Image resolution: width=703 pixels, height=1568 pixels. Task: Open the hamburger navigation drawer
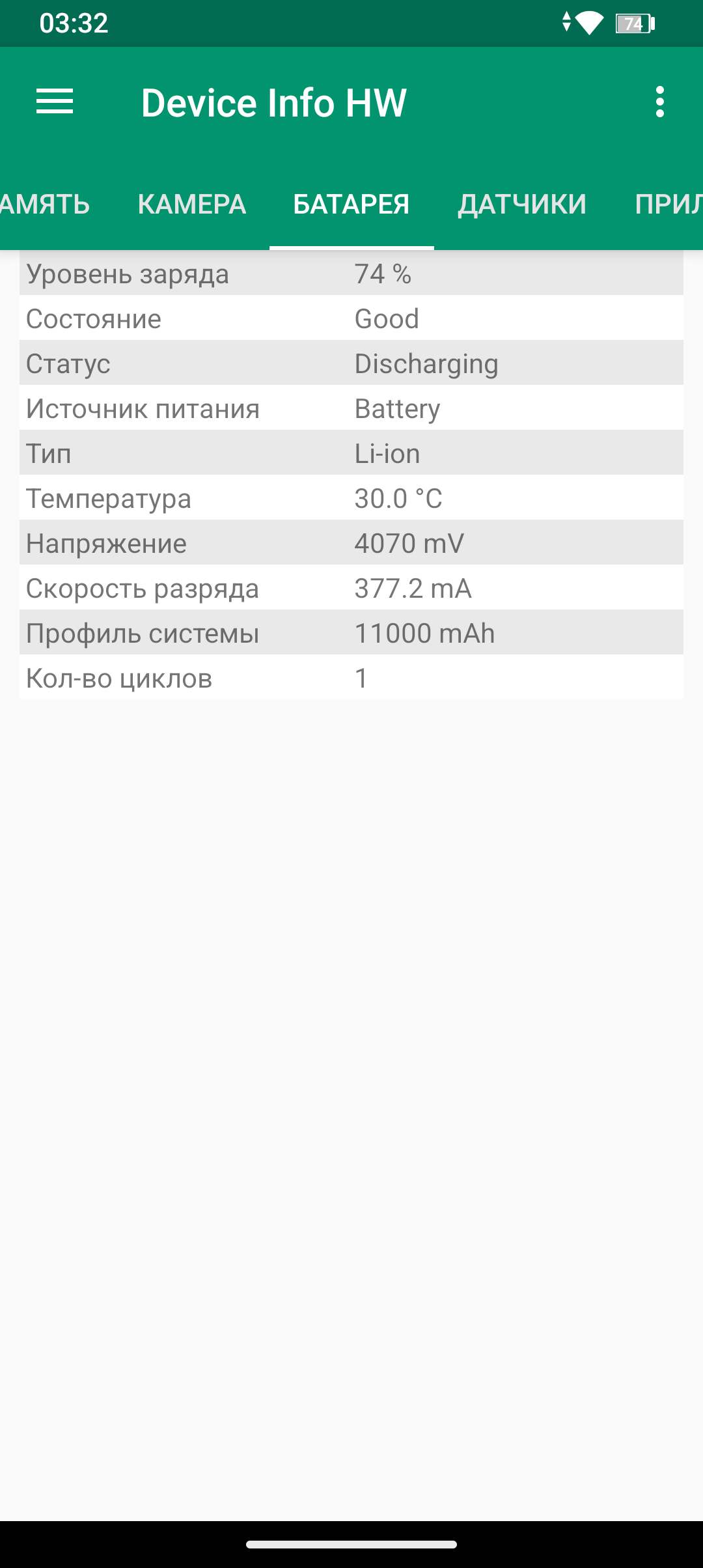pos(55,102)
